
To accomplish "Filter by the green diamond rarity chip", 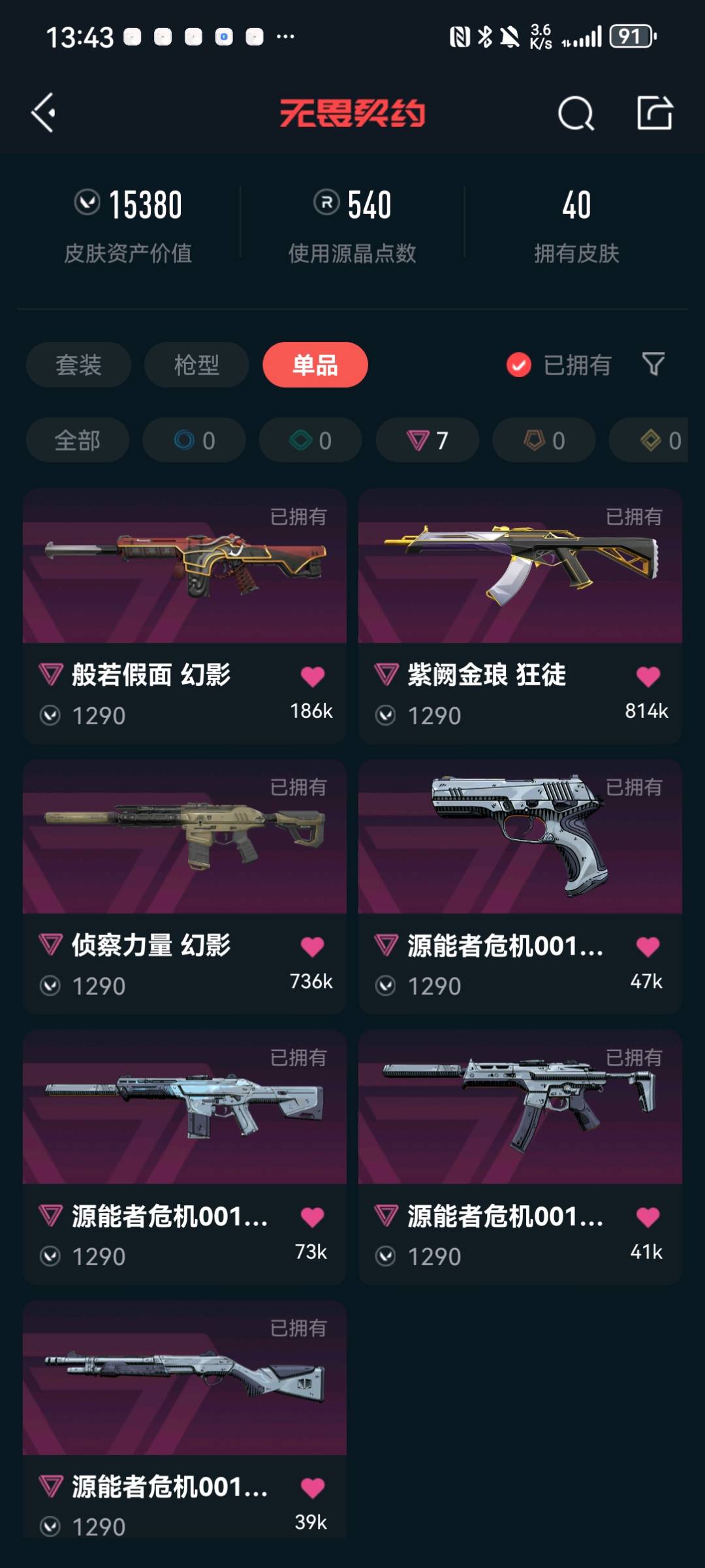I will point(311,440).
